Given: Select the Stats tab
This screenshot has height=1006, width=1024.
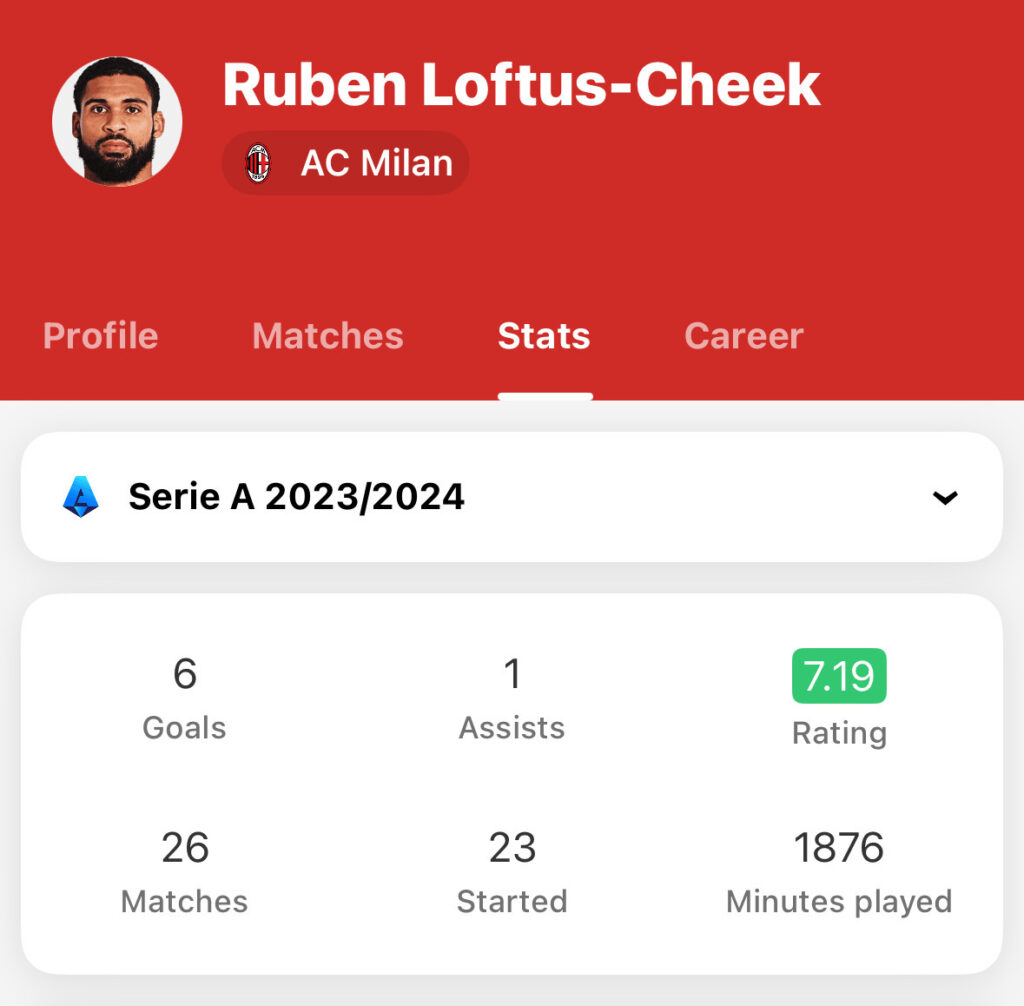Looking at the screenshot, I should click(544, 336).
